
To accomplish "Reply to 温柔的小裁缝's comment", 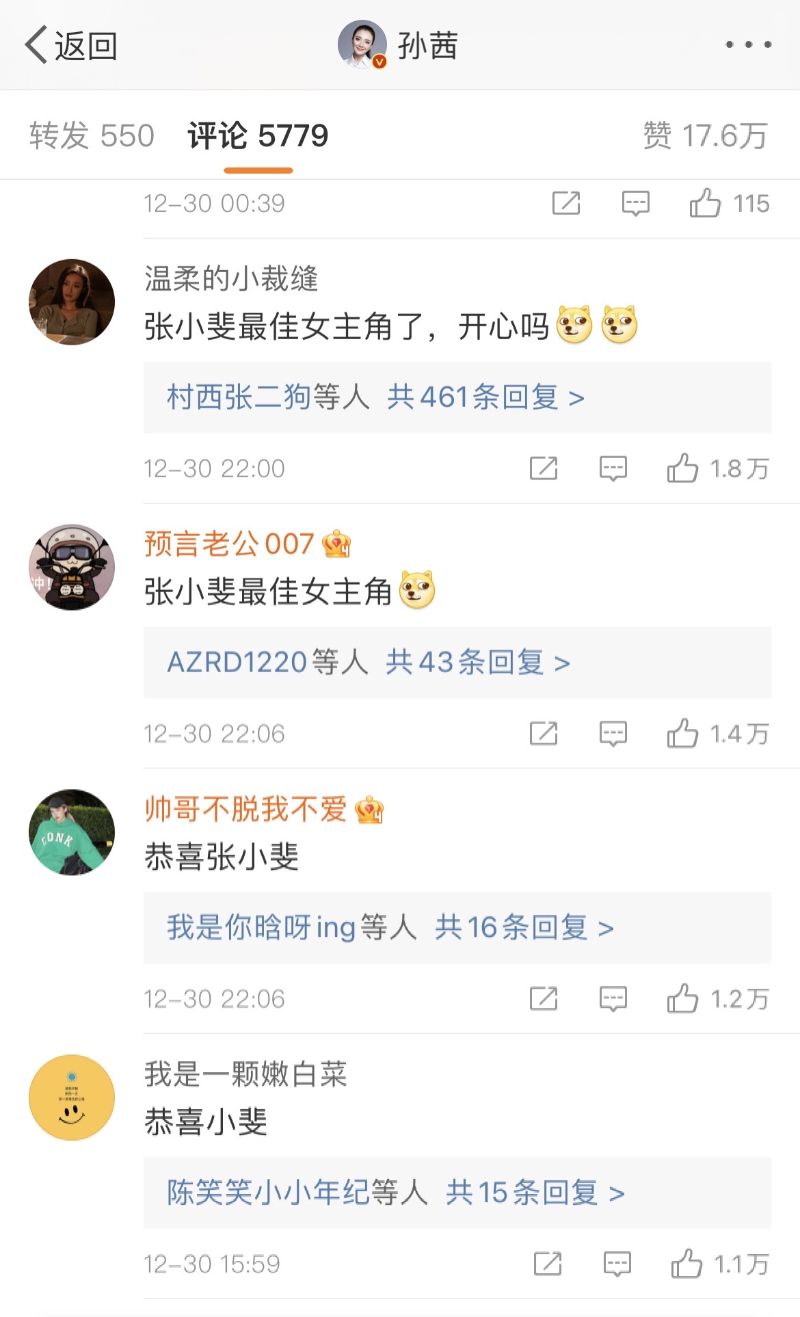I will point(613,468).
